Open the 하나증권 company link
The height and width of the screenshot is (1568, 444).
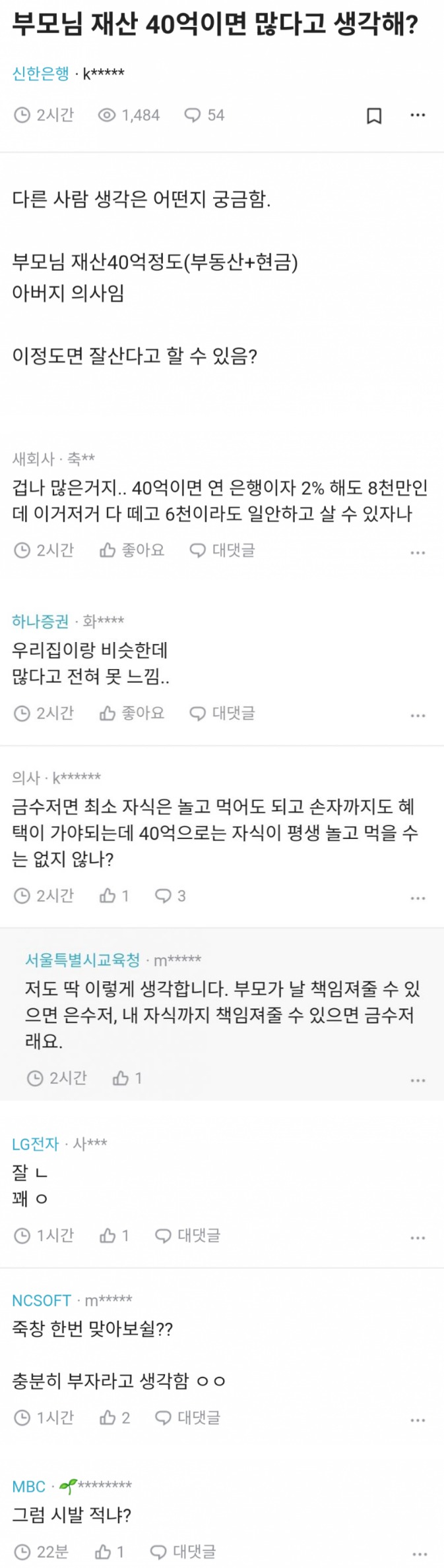tap(40, 621)
